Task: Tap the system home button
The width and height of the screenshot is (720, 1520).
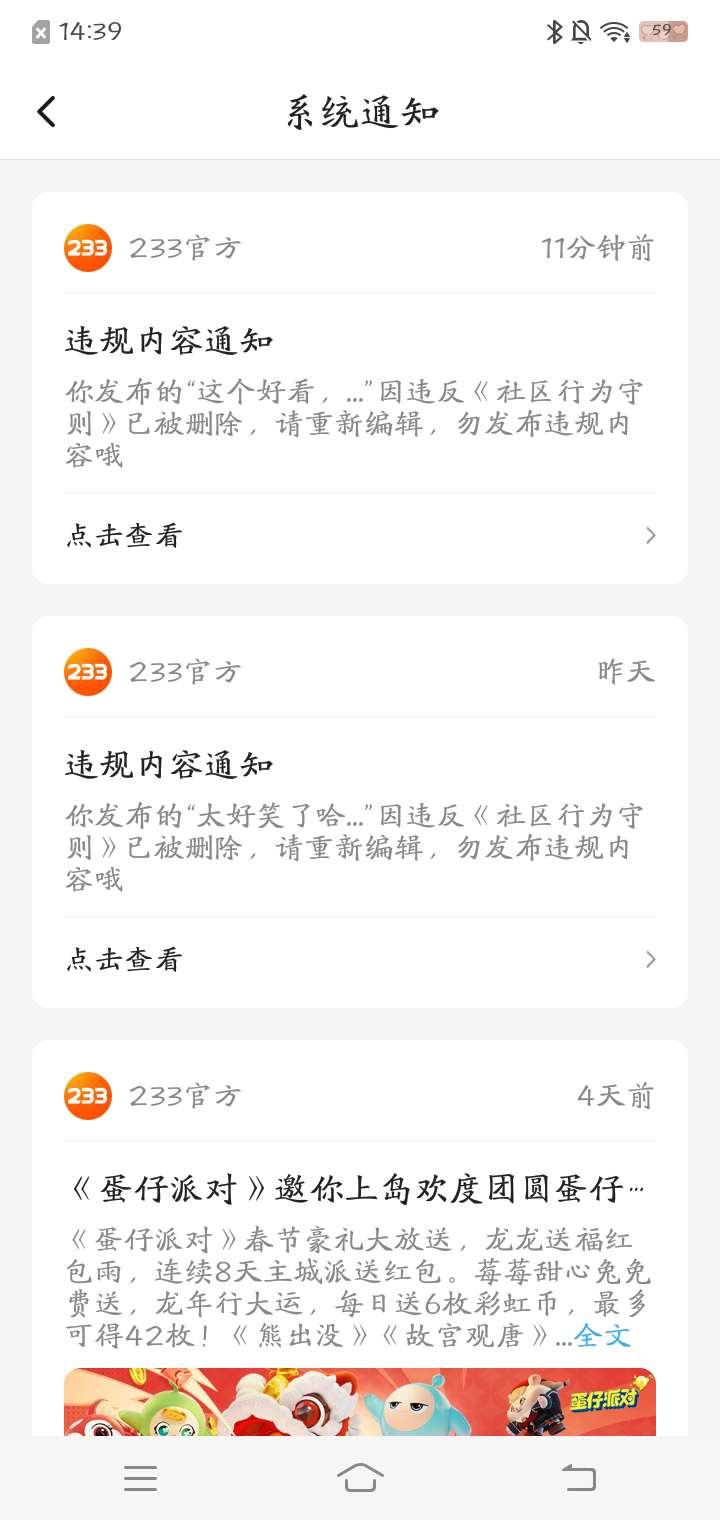Action: pos(360,1477)
